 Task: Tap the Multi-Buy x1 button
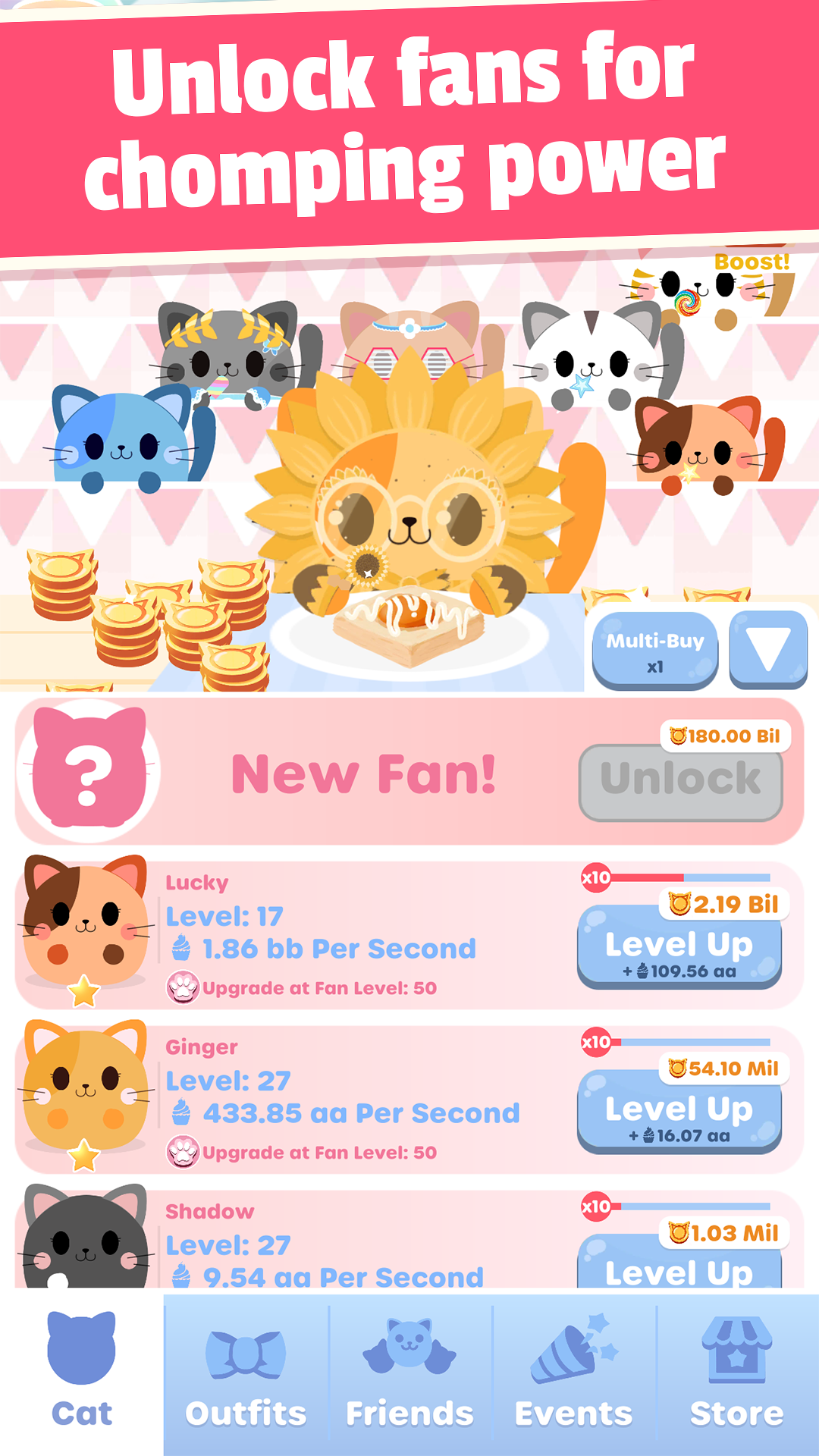654,651
